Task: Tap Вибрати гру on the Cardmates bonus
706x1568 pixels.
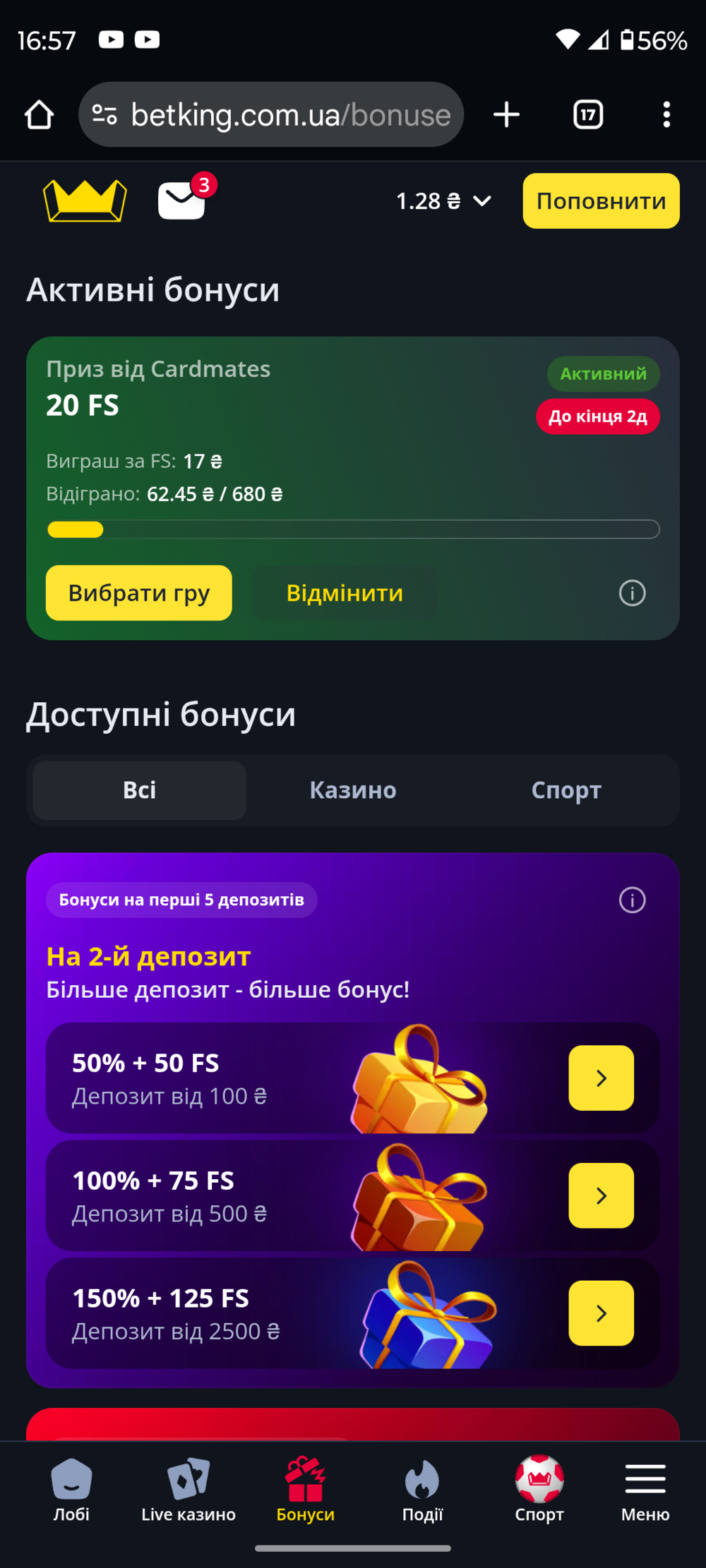Action: click(139, 593)
